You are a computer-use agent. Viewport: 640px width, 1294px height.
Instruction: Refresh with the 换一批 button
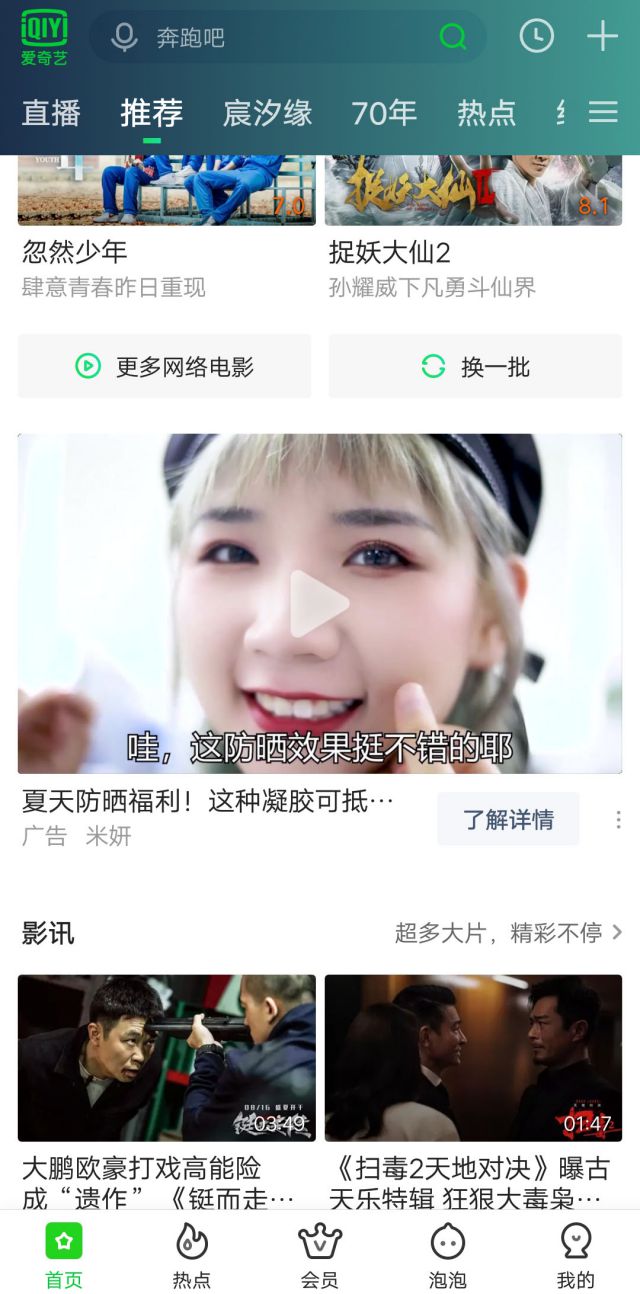[x=475, y=367]
